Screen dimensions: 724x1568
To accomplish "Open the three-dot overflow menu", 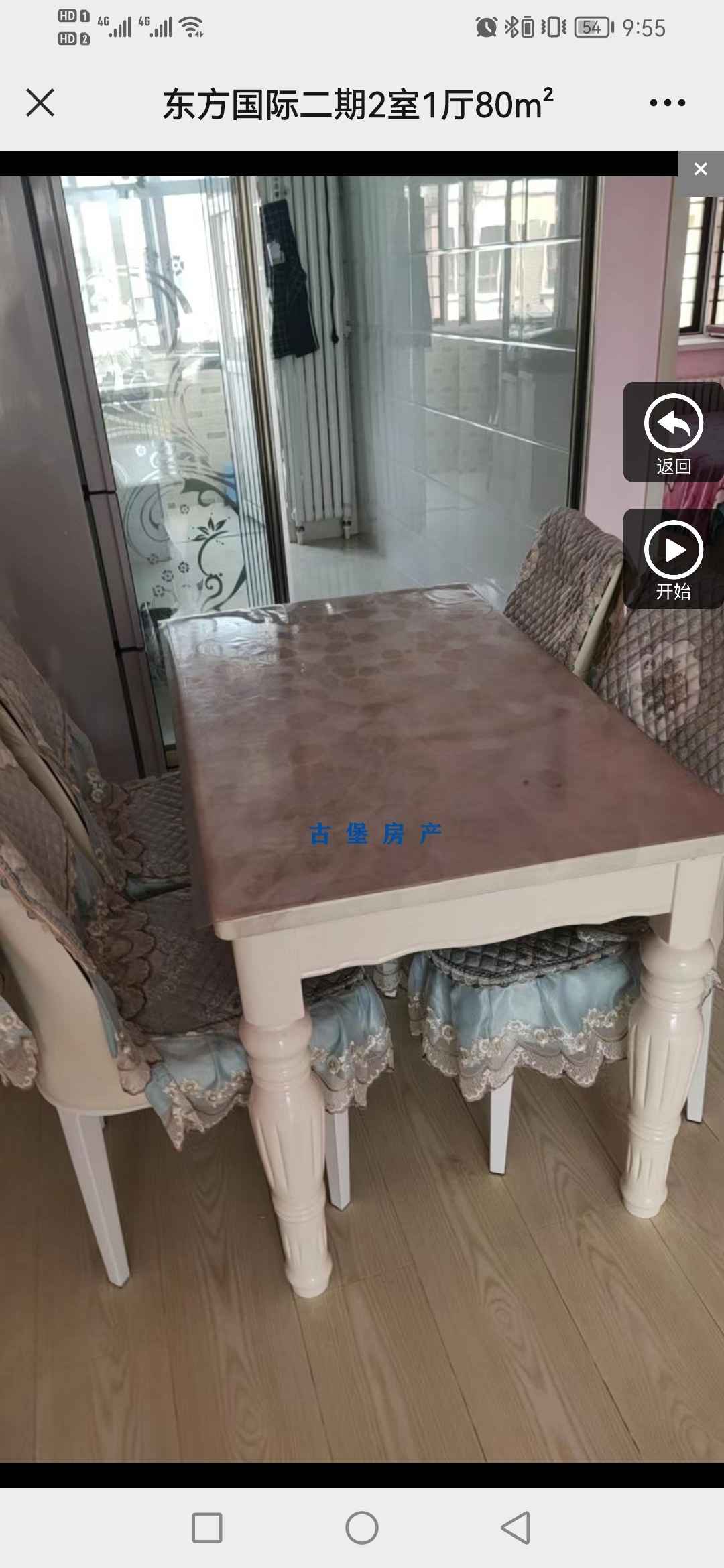I will point(667,103).
